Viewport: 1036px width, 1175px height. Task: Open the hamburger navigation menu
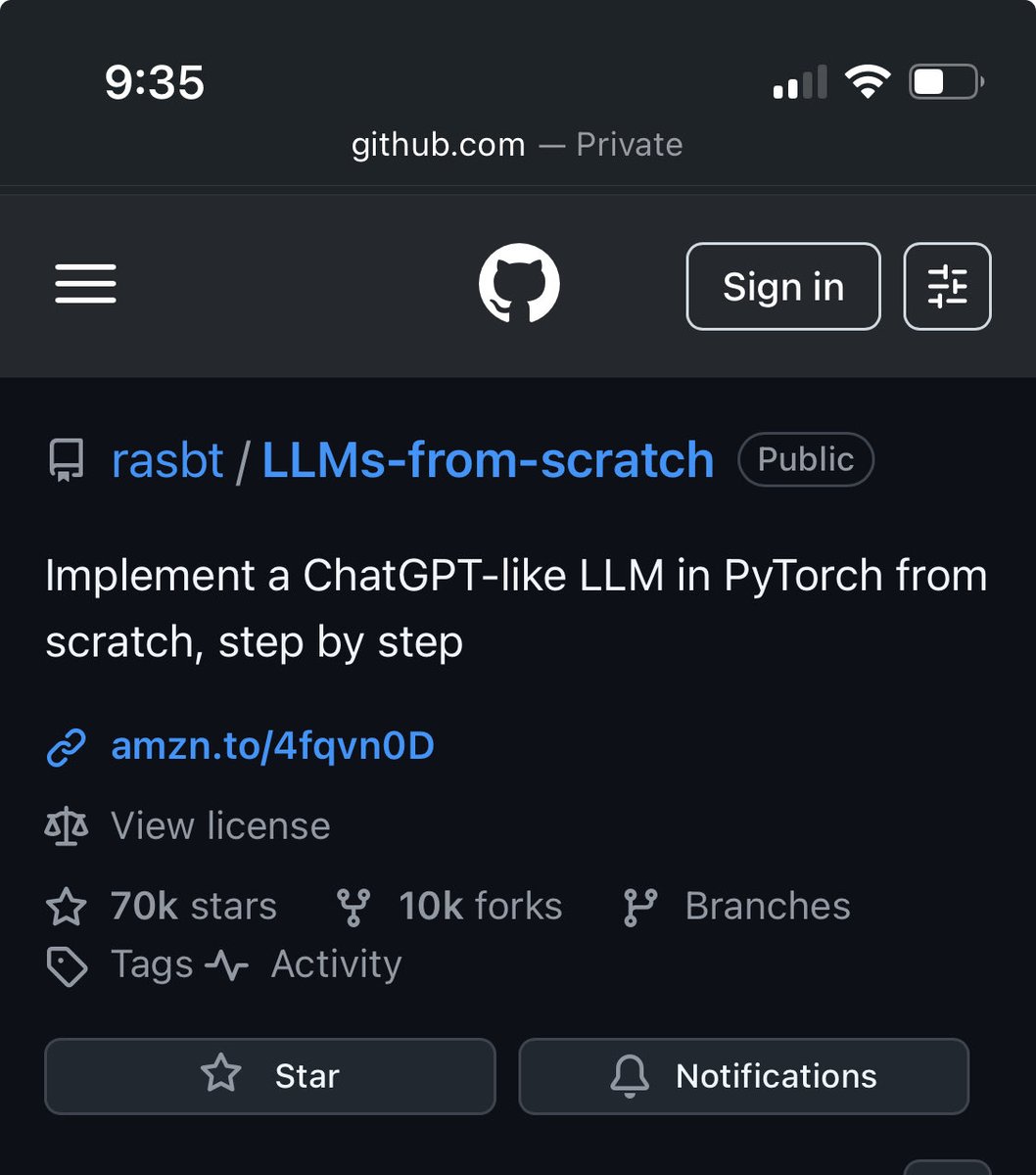pyautogui.click(x=85, y=285)
